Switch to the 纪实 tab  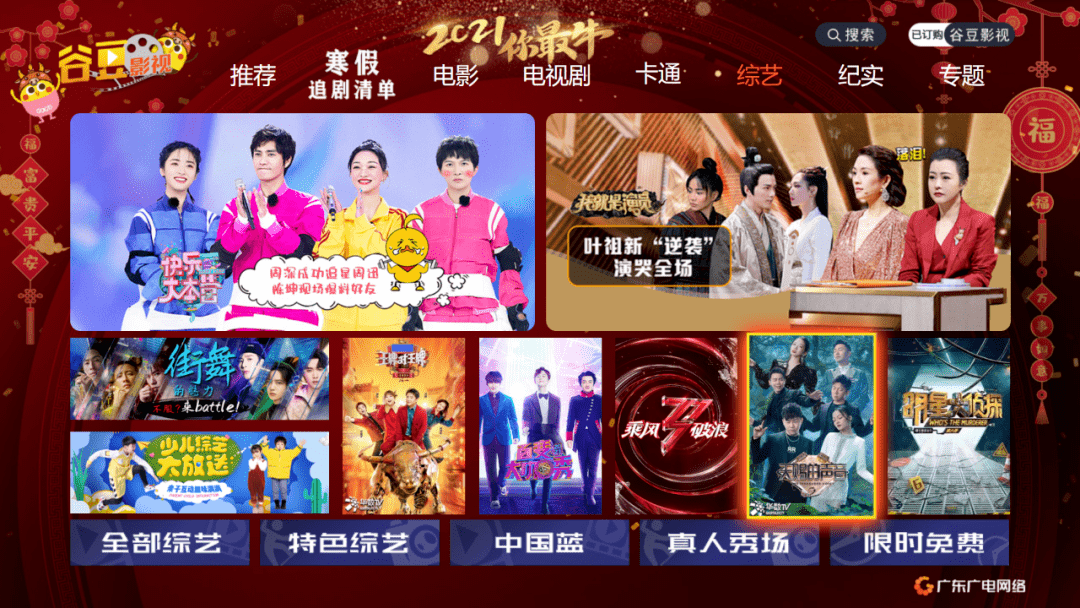pos(860,75)
